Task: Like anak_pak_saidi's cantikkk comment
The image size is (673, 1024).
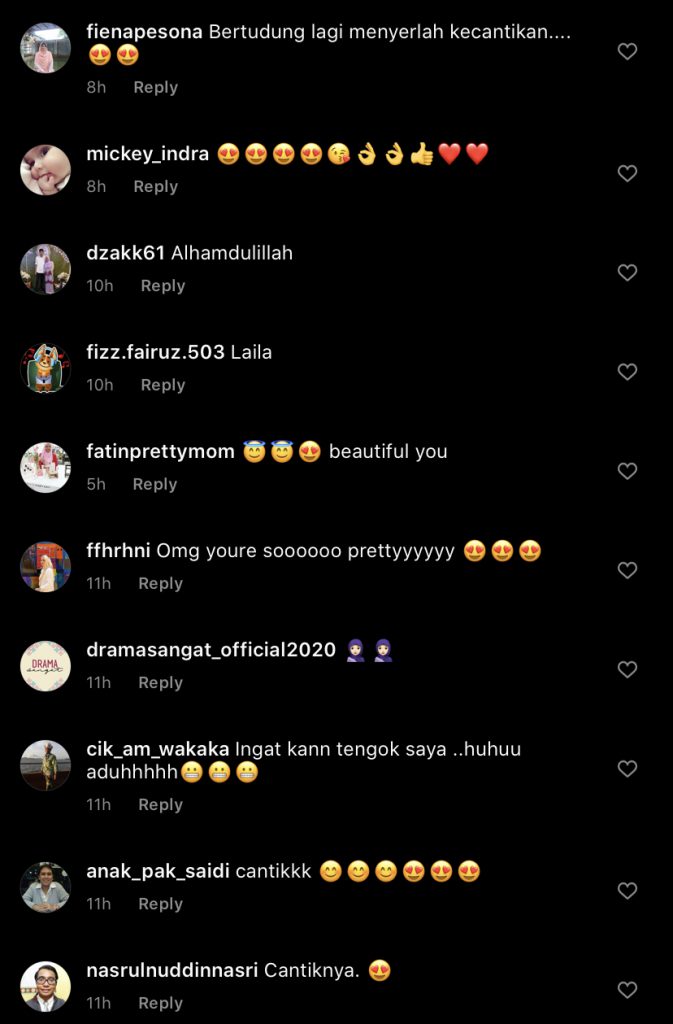Action: (x=627, y=890)
